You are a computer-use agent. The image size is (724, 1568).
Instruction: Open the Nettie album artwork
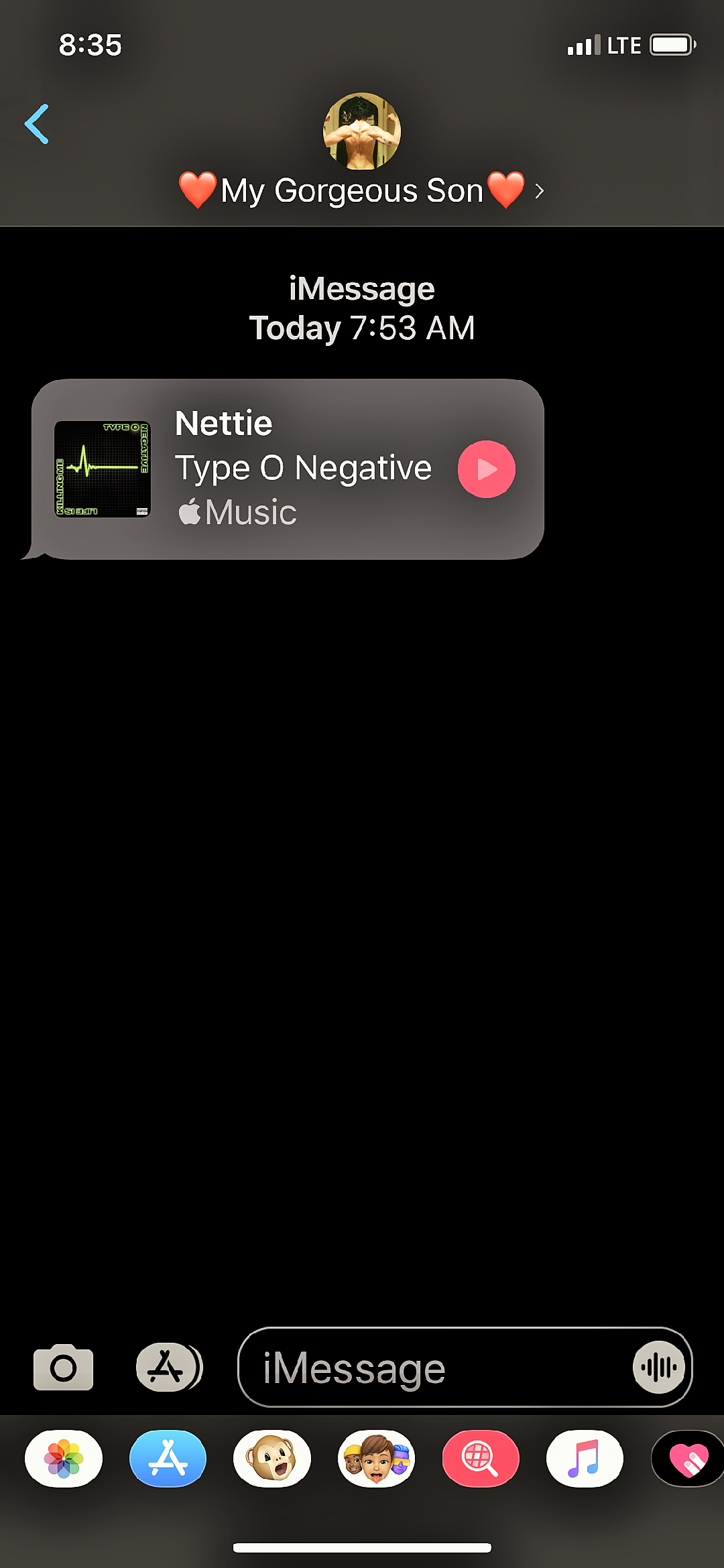102,469
